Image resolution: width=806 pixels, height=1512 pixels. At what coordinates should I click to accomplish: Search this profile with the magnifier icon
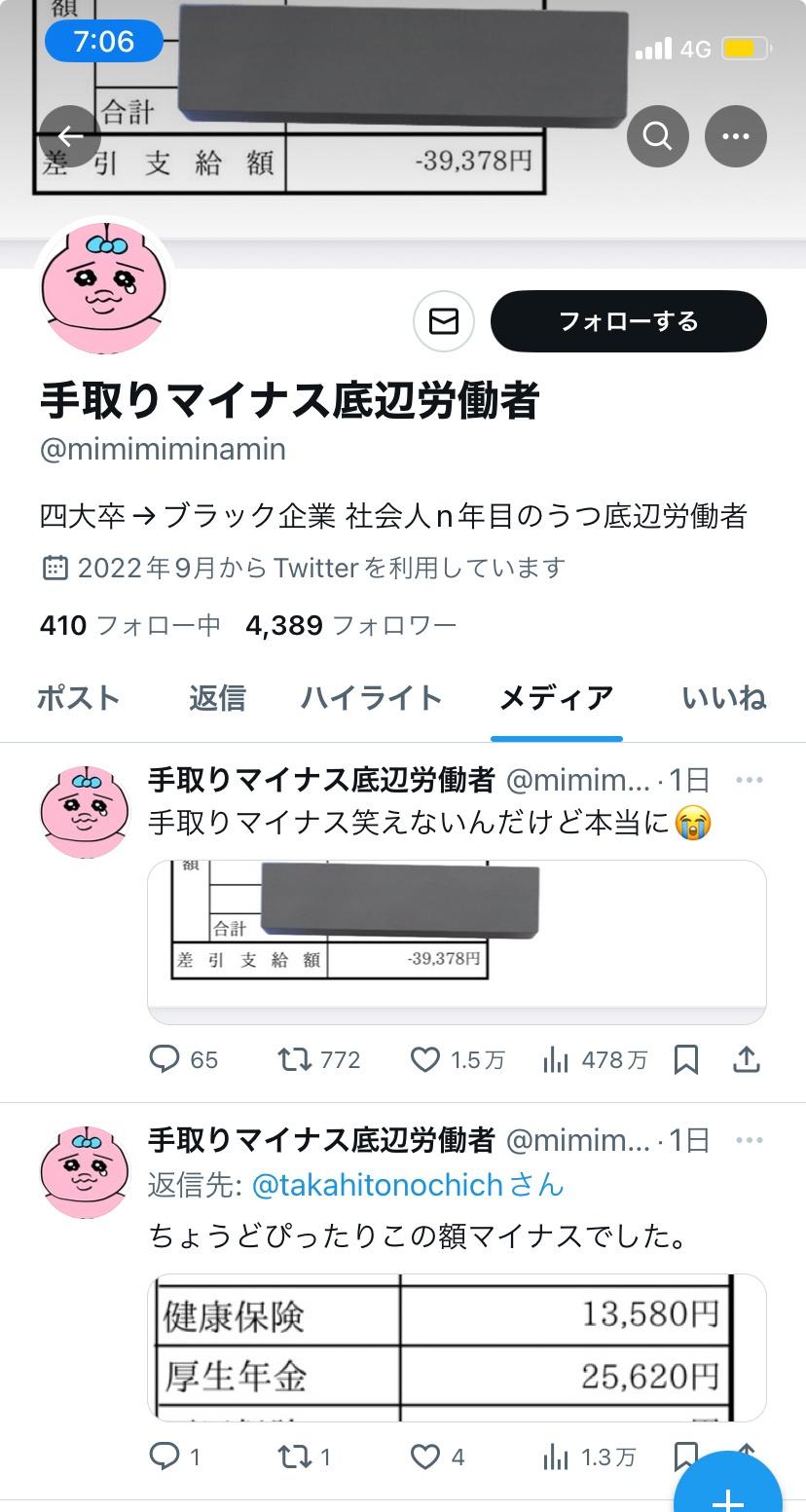[x=658, y=136]
